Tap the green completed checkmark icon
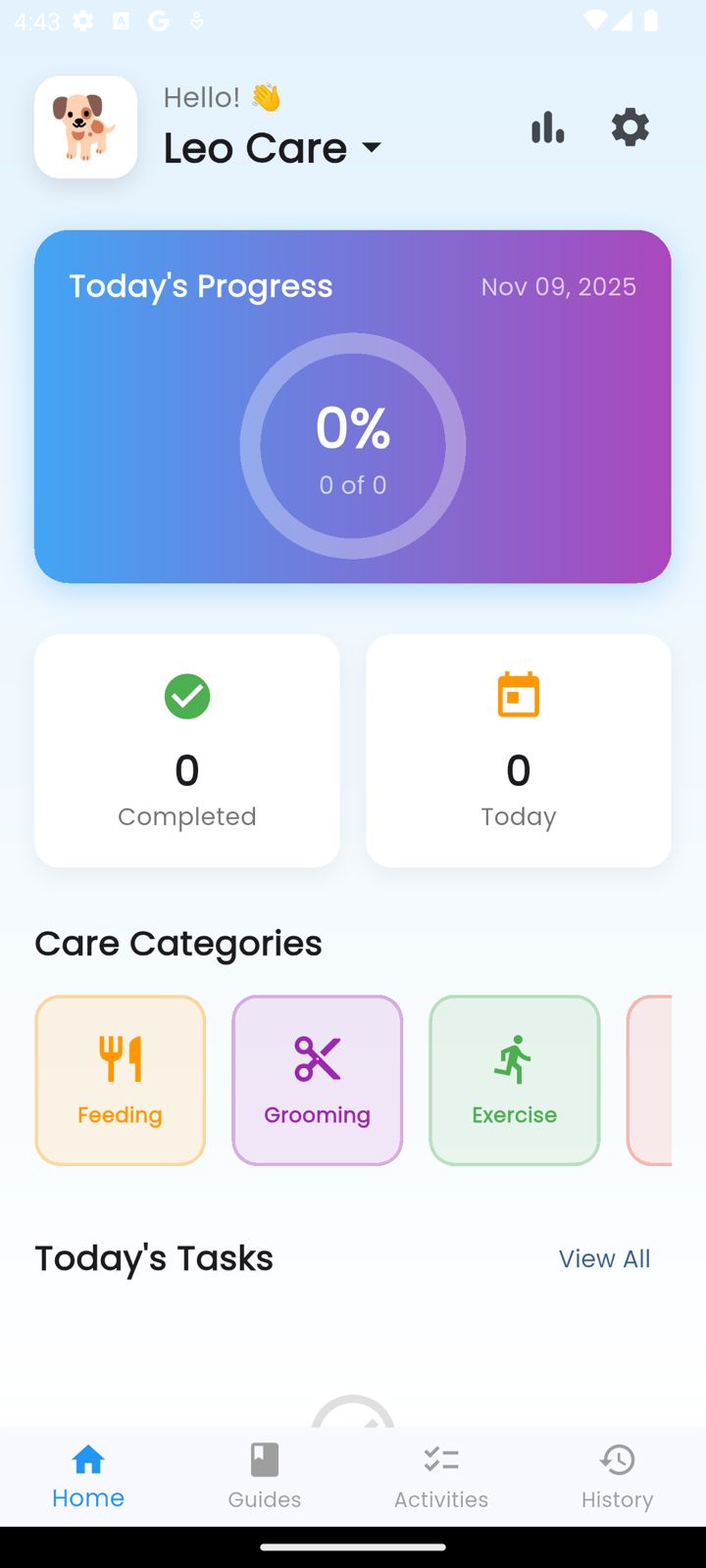706x1568 pixels. click(x=186, y=697)
